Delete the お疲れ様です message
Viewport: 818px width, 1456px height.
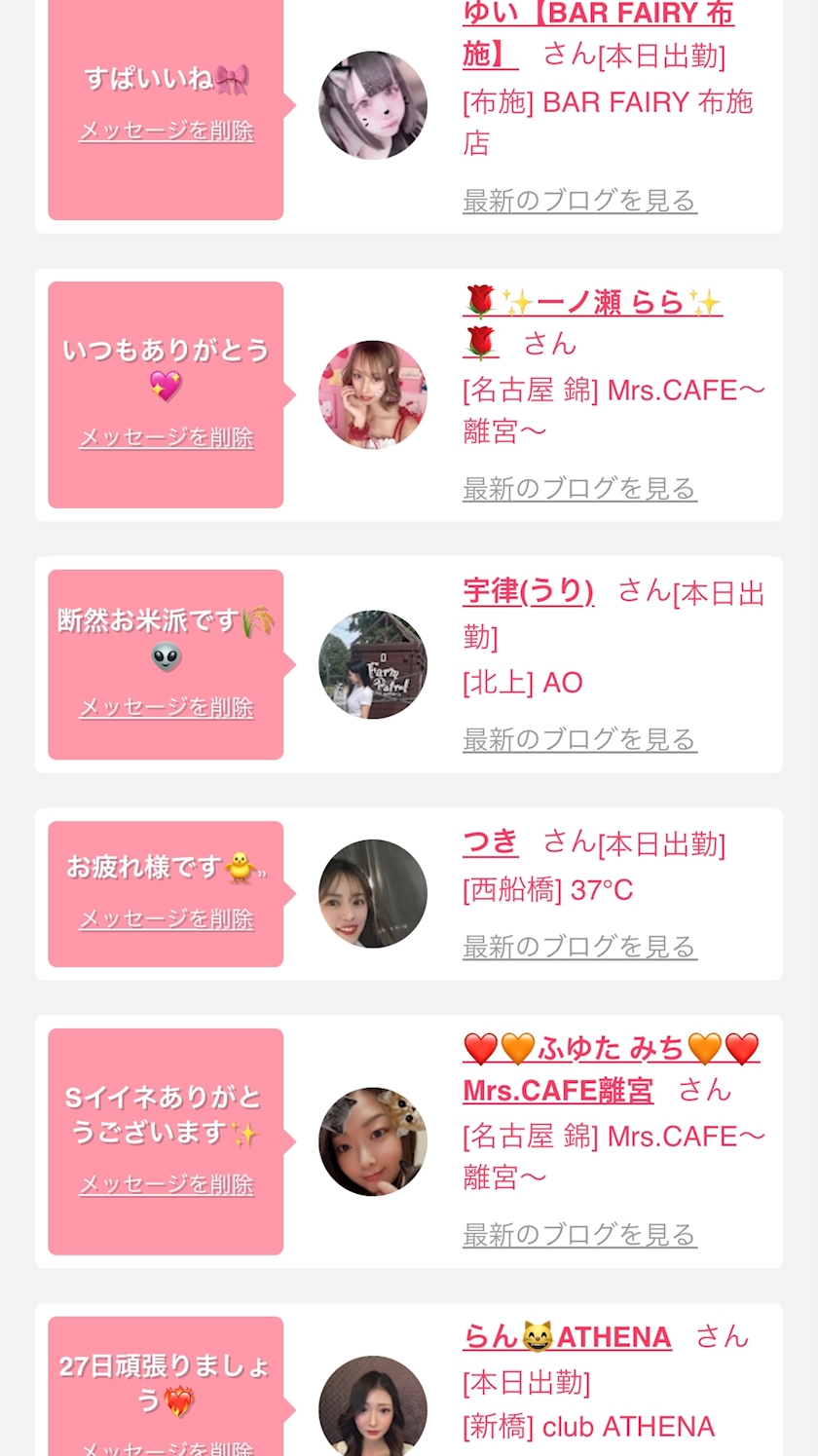[x=167, y=918]
